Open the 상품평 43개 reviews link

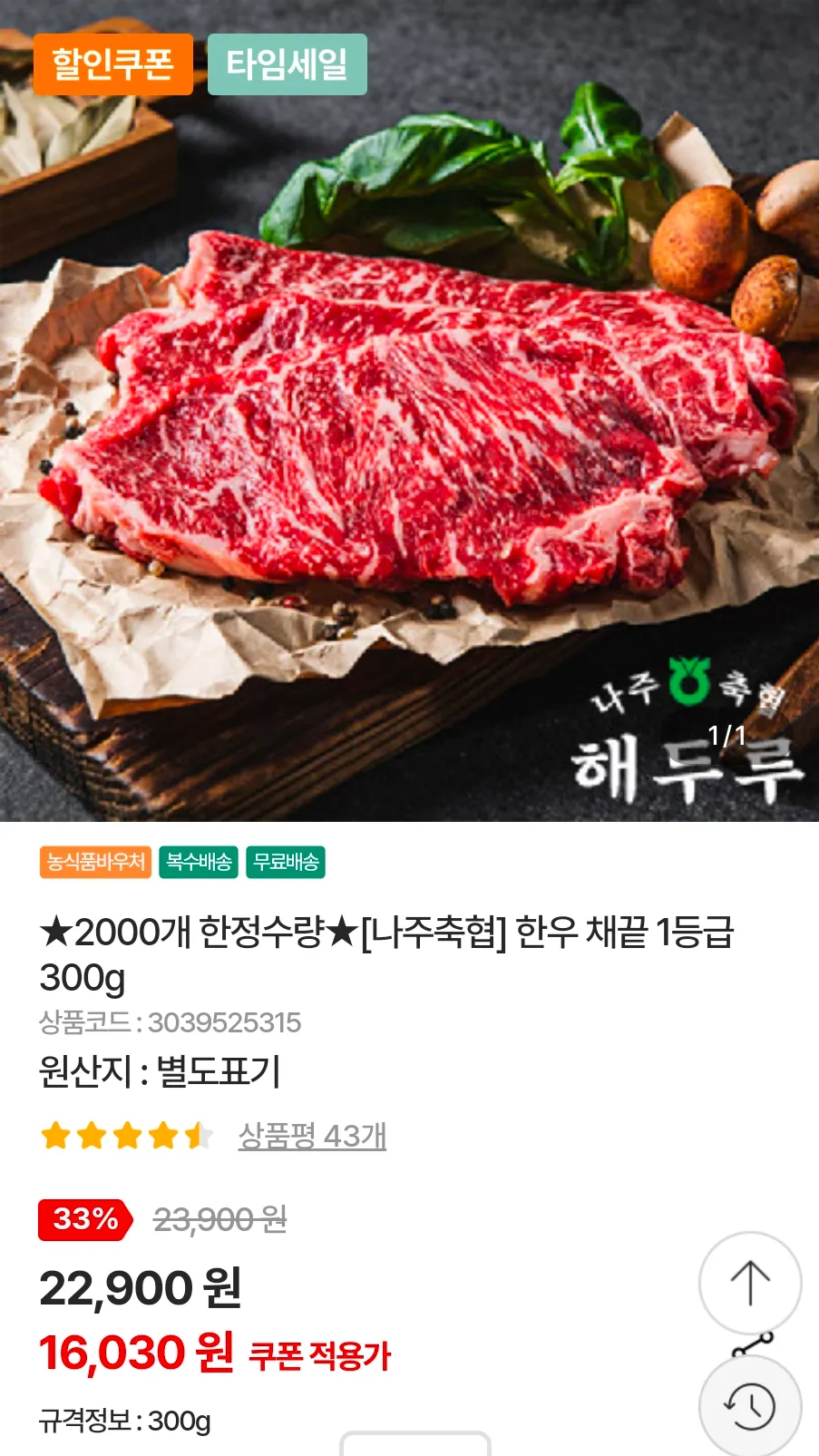tap(312, 1136)
